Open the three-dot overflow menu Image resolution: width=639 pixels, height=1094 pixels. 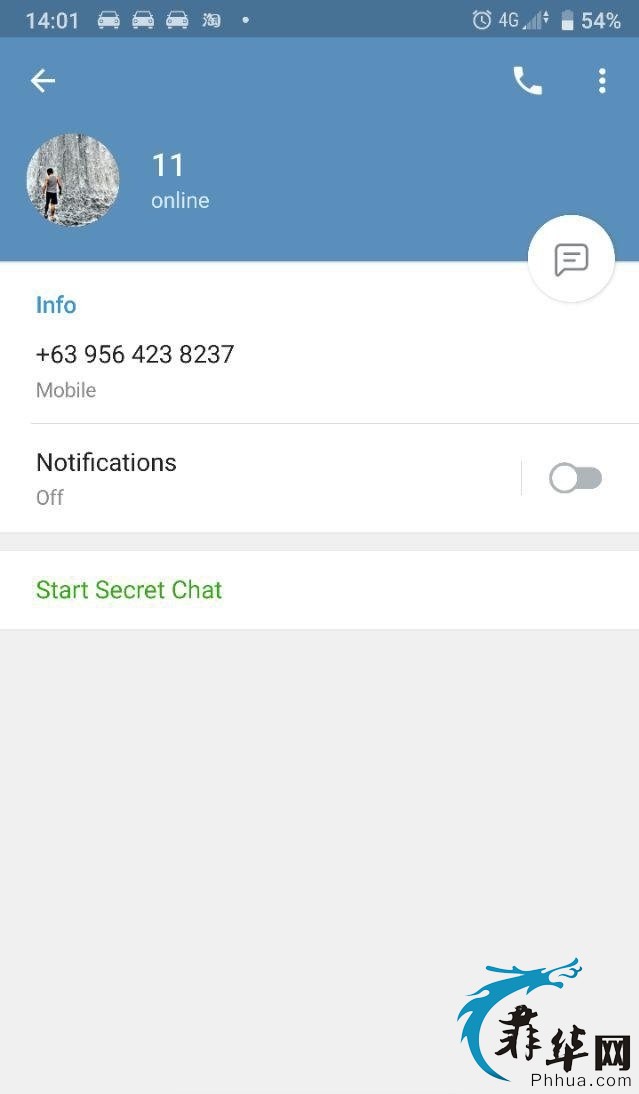(602, 81)
